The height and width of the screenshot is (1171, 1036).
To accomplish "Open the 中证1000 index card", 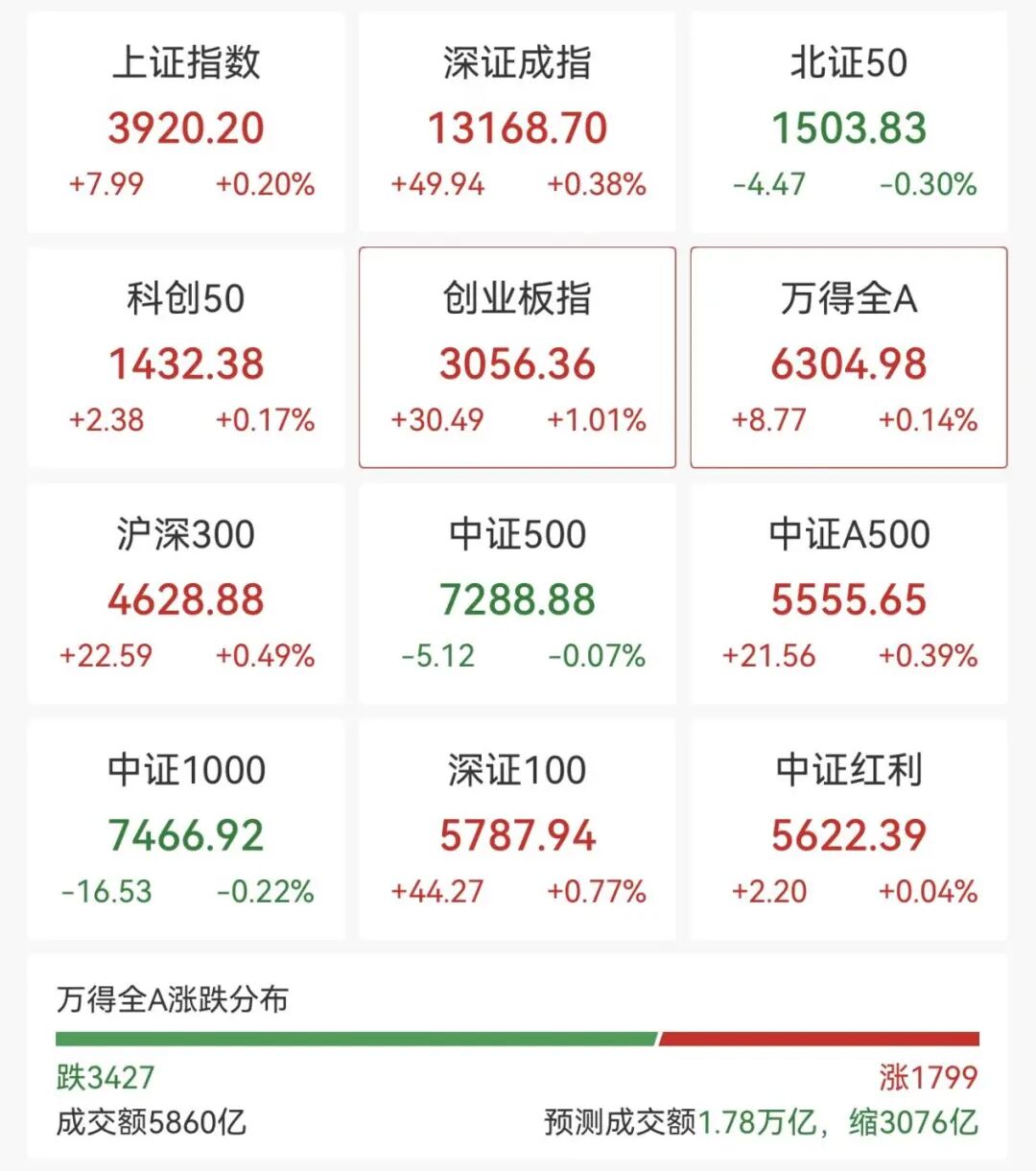I will (187, 829).
